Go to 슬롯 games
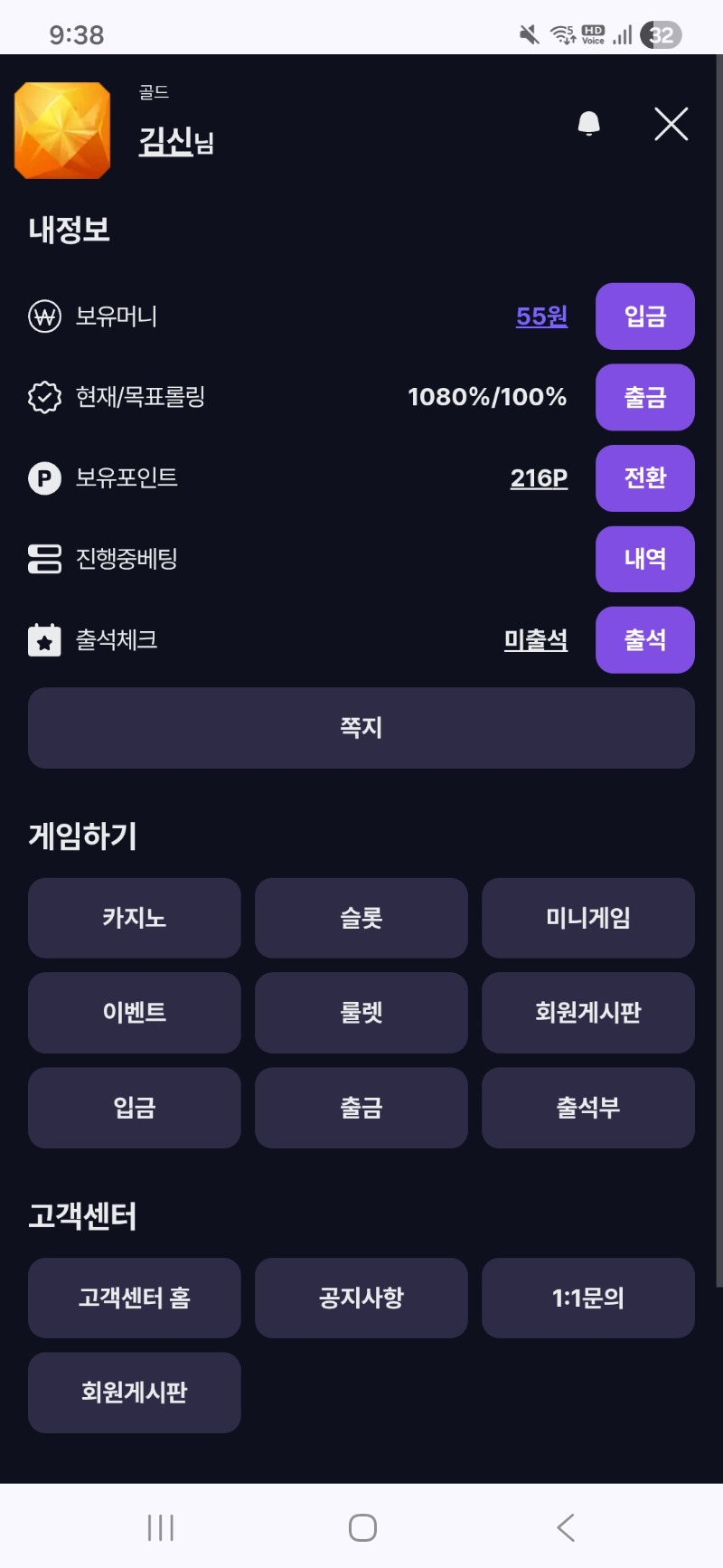This screenshot has width=723, height=1568. pos(361,918)
